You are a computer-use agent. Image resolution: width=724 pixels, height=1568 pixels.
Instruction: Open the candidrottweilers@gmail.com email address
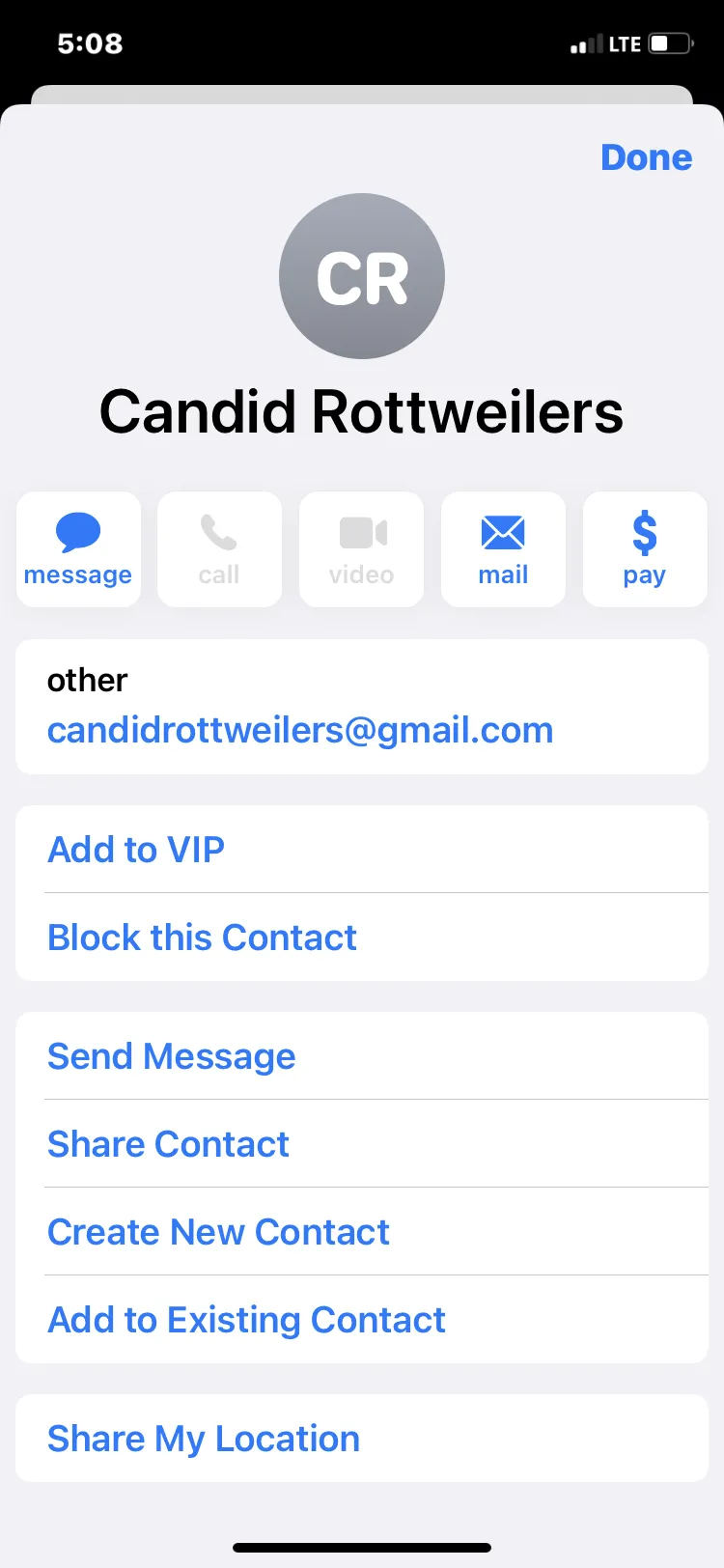300,730
